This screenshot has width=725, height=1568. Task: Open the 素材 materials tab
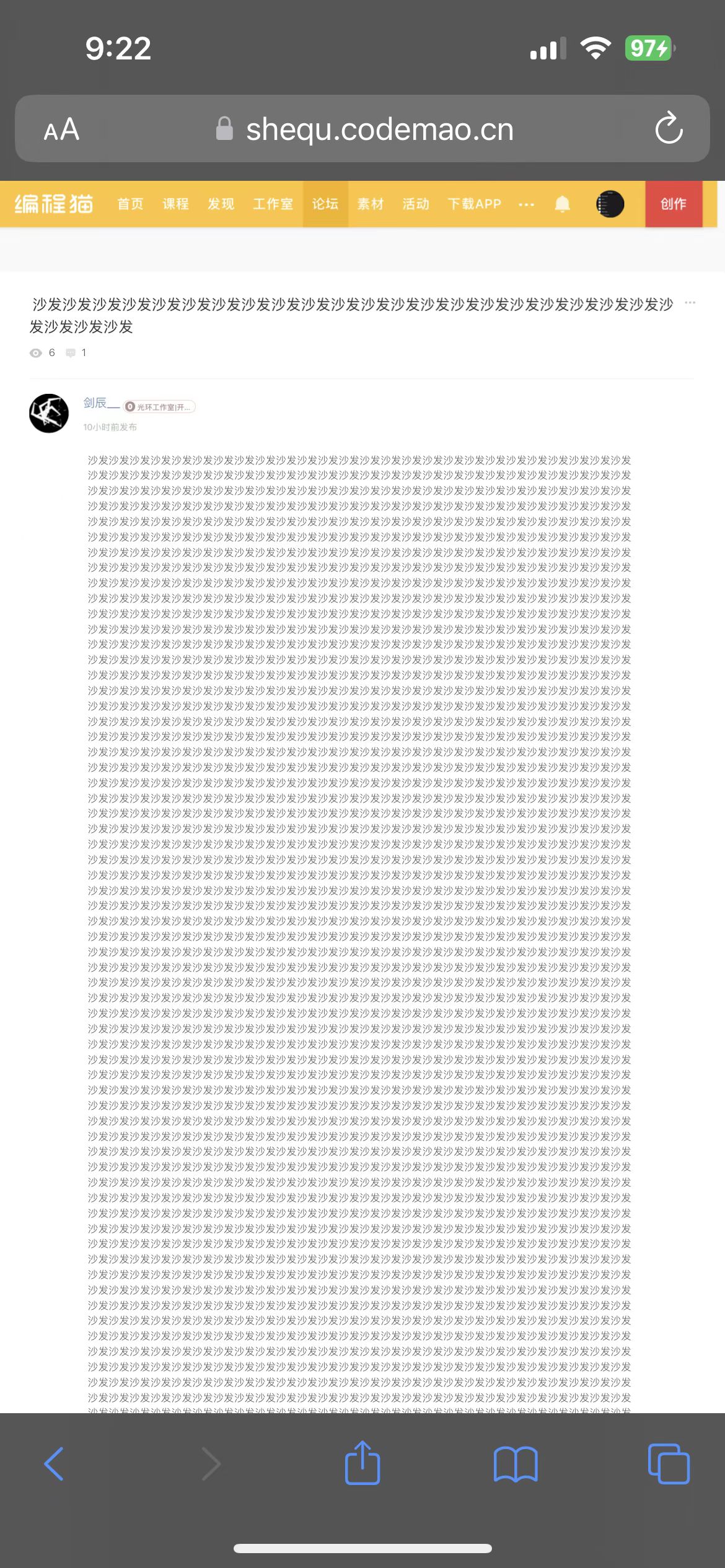coord(371,204)
